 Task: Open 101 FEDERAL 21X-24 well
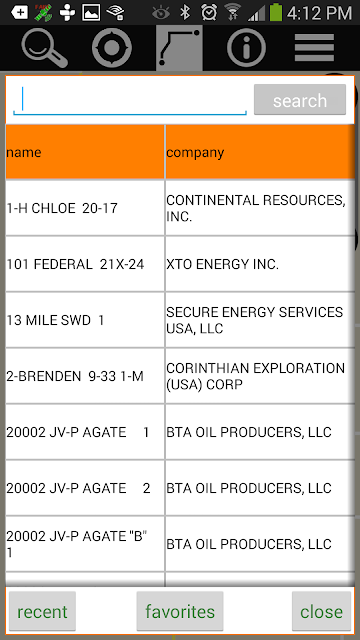point(180,264)
